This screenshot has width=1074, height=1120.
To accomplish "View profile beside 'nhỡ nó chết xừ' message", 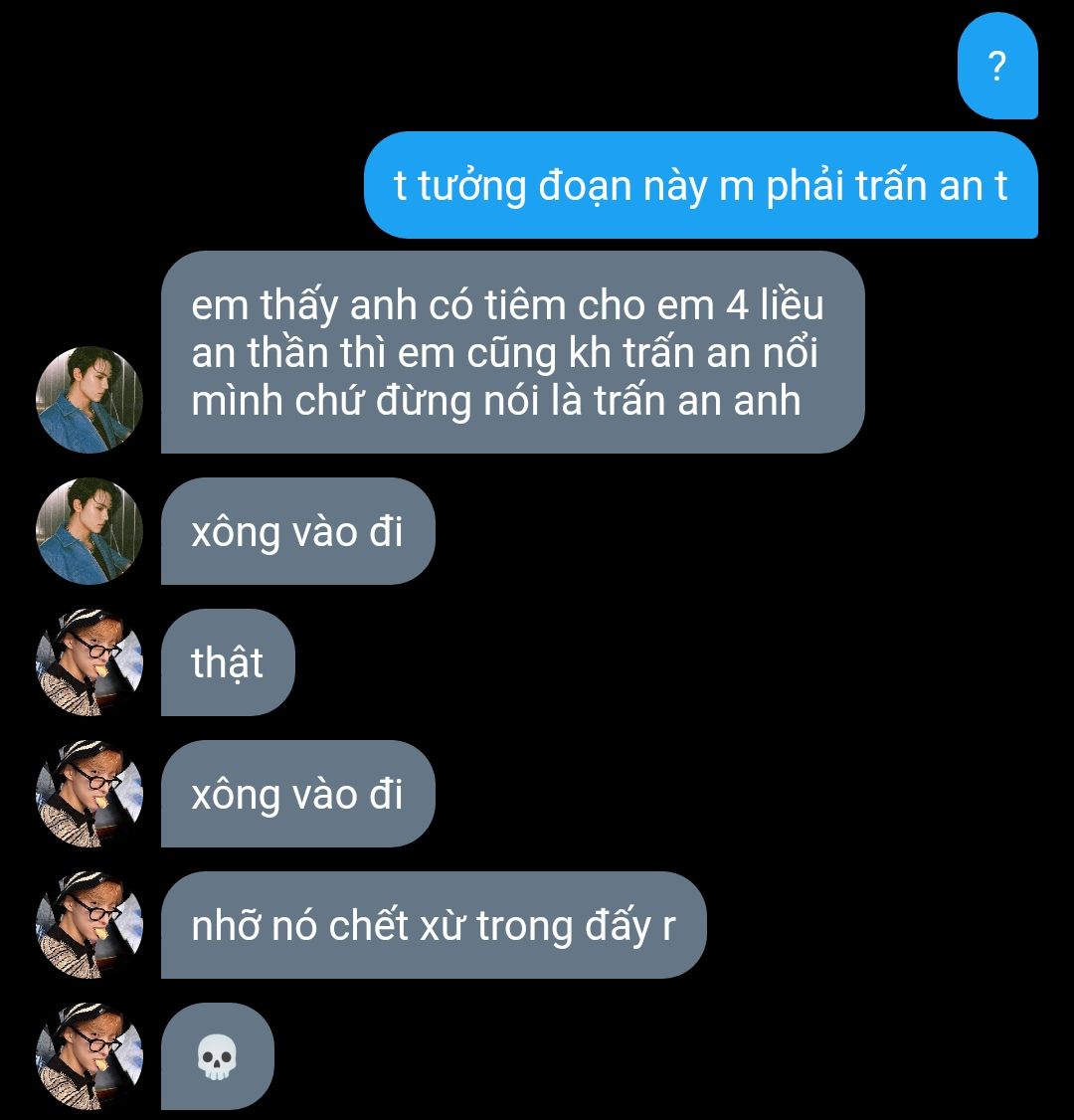I will tap(89, 925).
